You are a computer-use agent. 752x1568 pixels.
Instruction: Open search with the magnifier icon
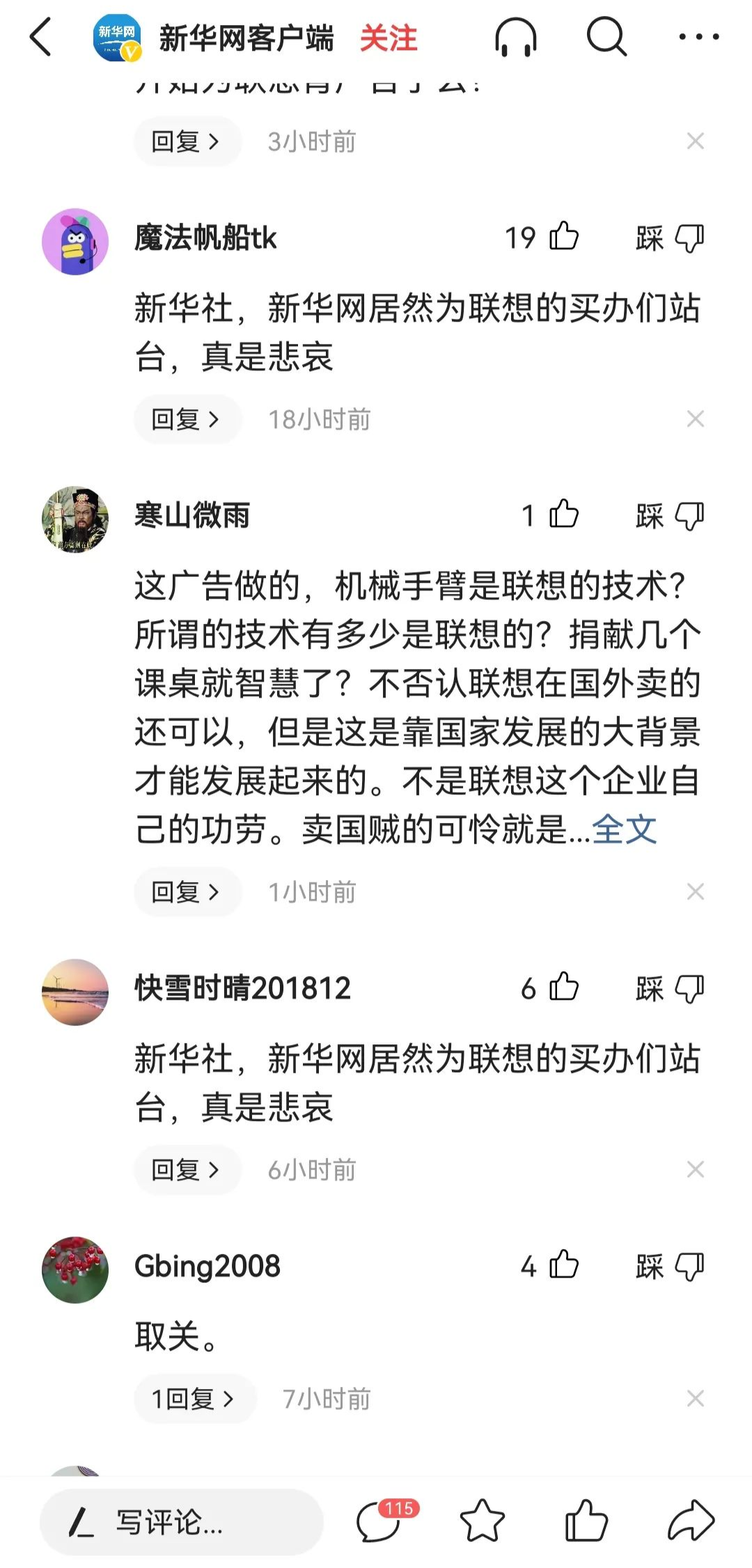[x=606, y=38]
